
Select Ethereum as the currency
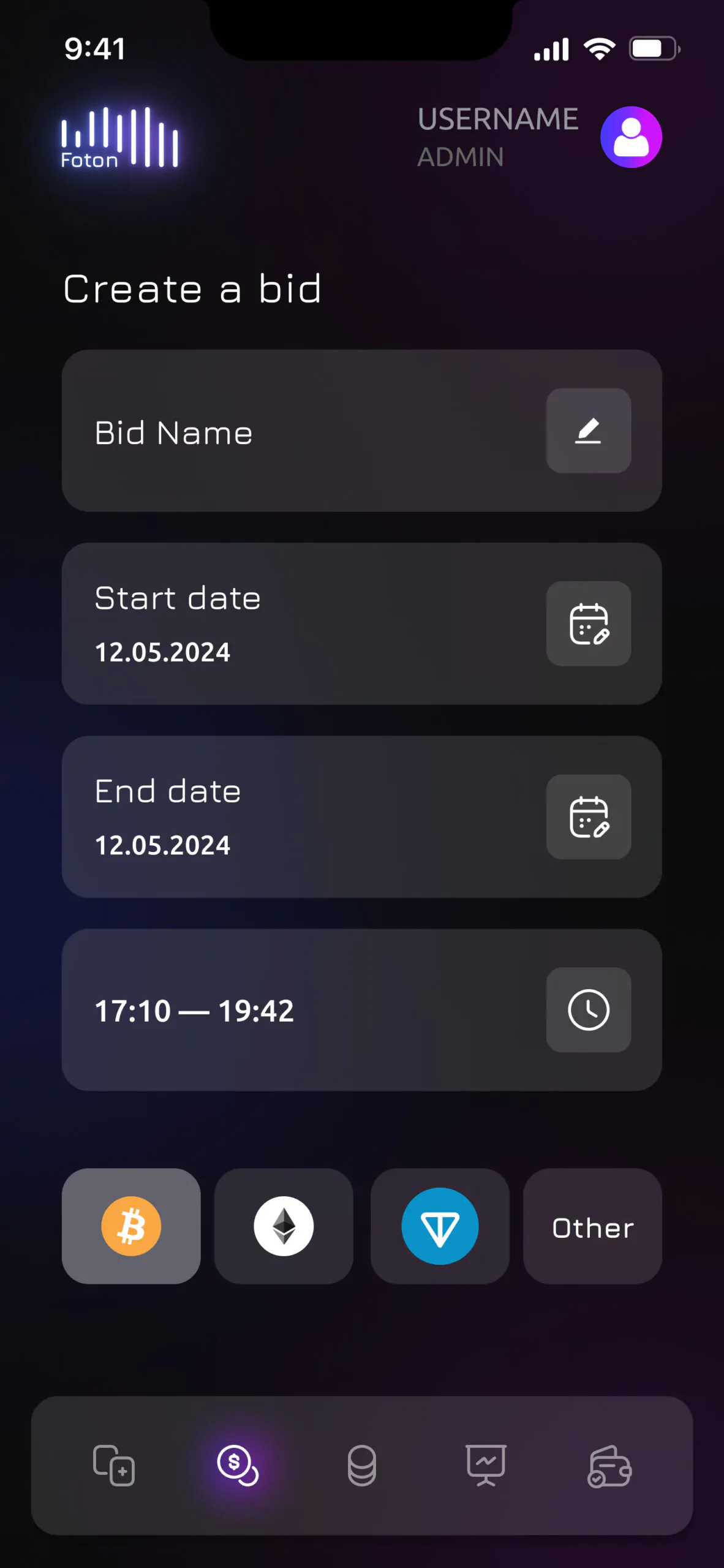click(284, 1226)
